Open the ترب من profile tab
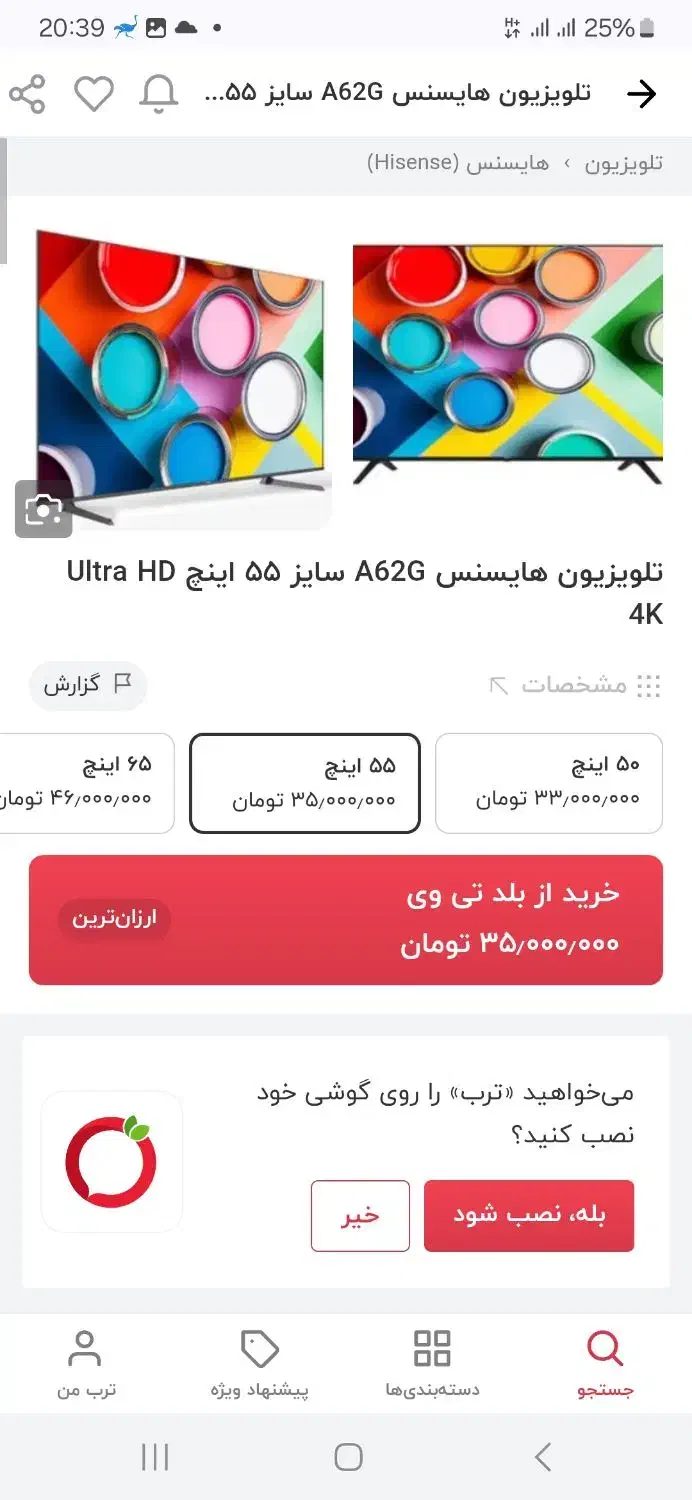The height and width of the screenshot is (1500, 692). [85, 1362]
